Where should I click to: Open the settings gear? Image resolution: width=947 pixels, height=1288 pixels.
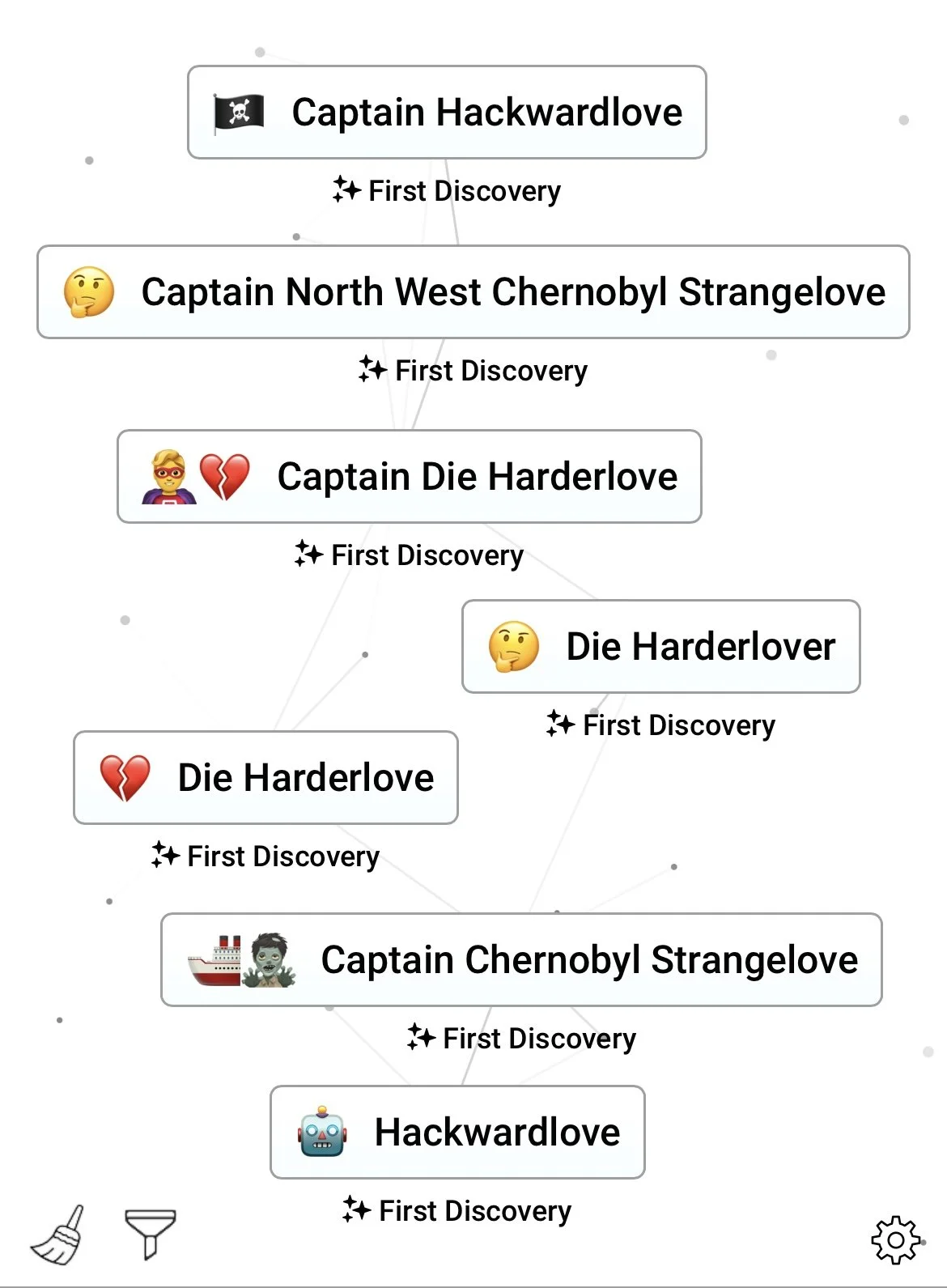pos(896,1239)
